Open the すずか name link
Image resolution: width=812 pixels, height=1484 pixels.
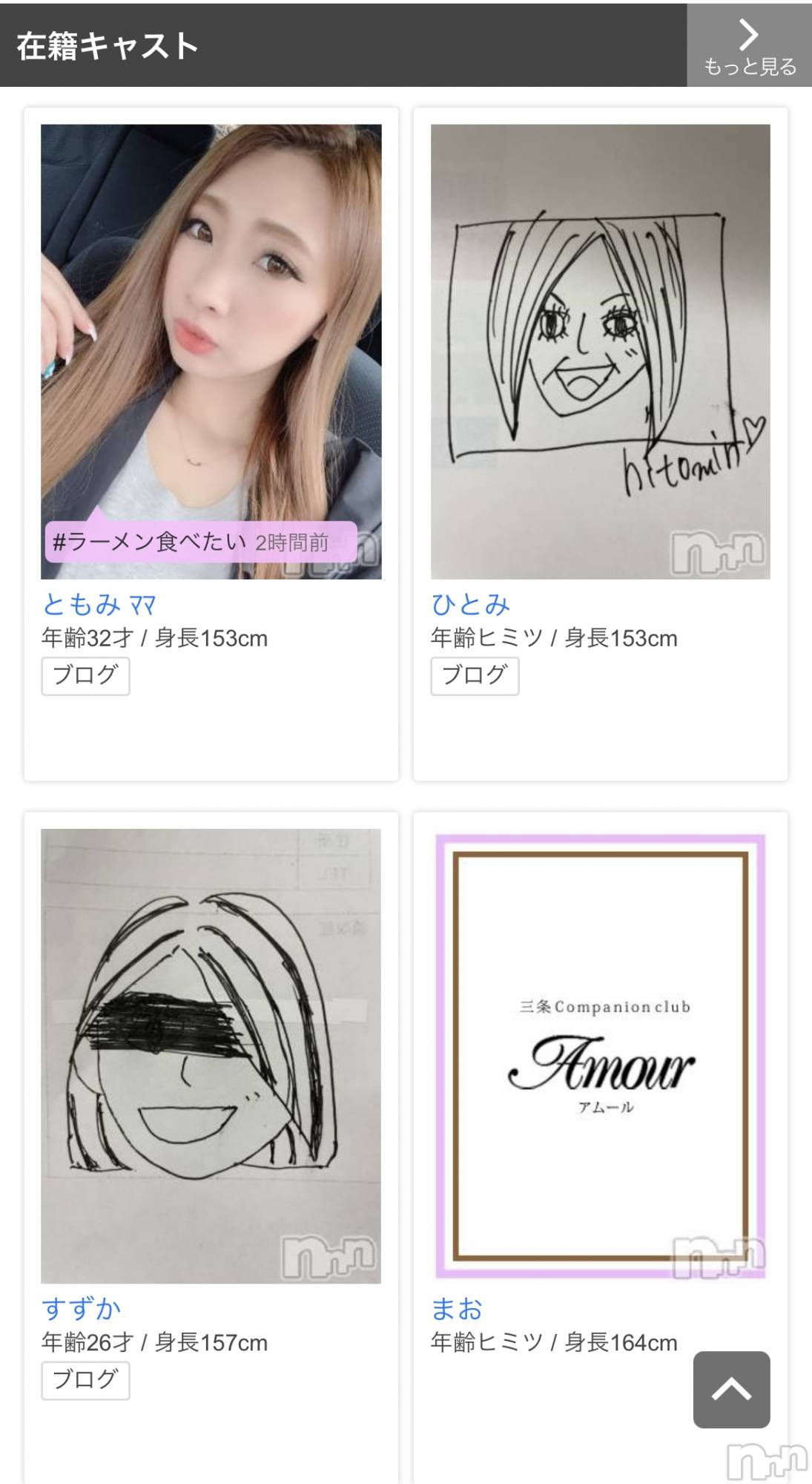point(82,1309)
